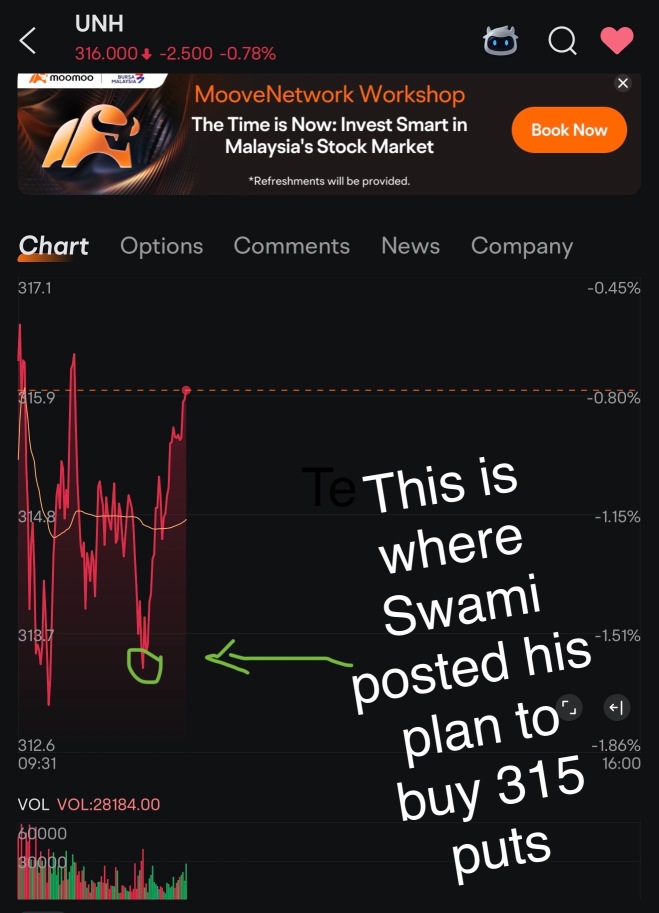Image resolution: width=659 pixels, height=913 pixels.
Task: Switch to the Comments tab
Action: tap(291, 246)
